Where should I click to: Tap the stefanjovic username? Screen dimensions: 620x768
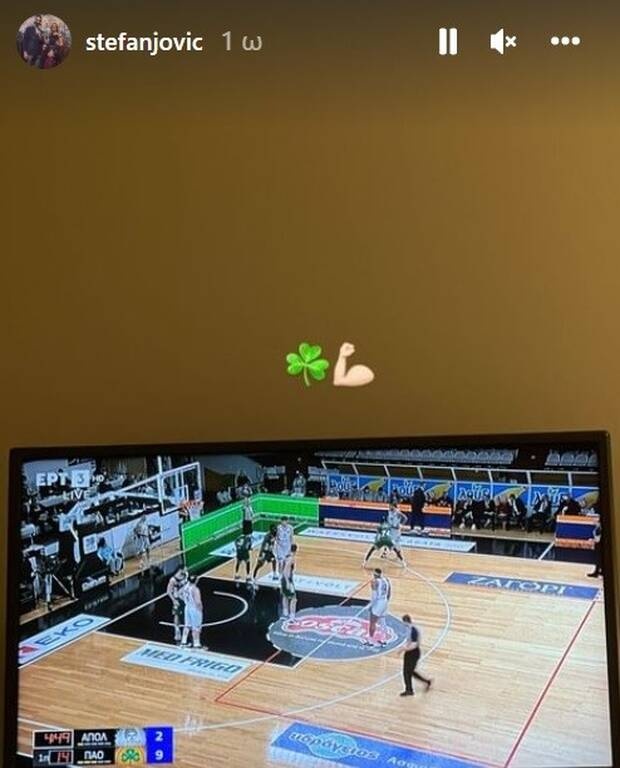[144, 42]
